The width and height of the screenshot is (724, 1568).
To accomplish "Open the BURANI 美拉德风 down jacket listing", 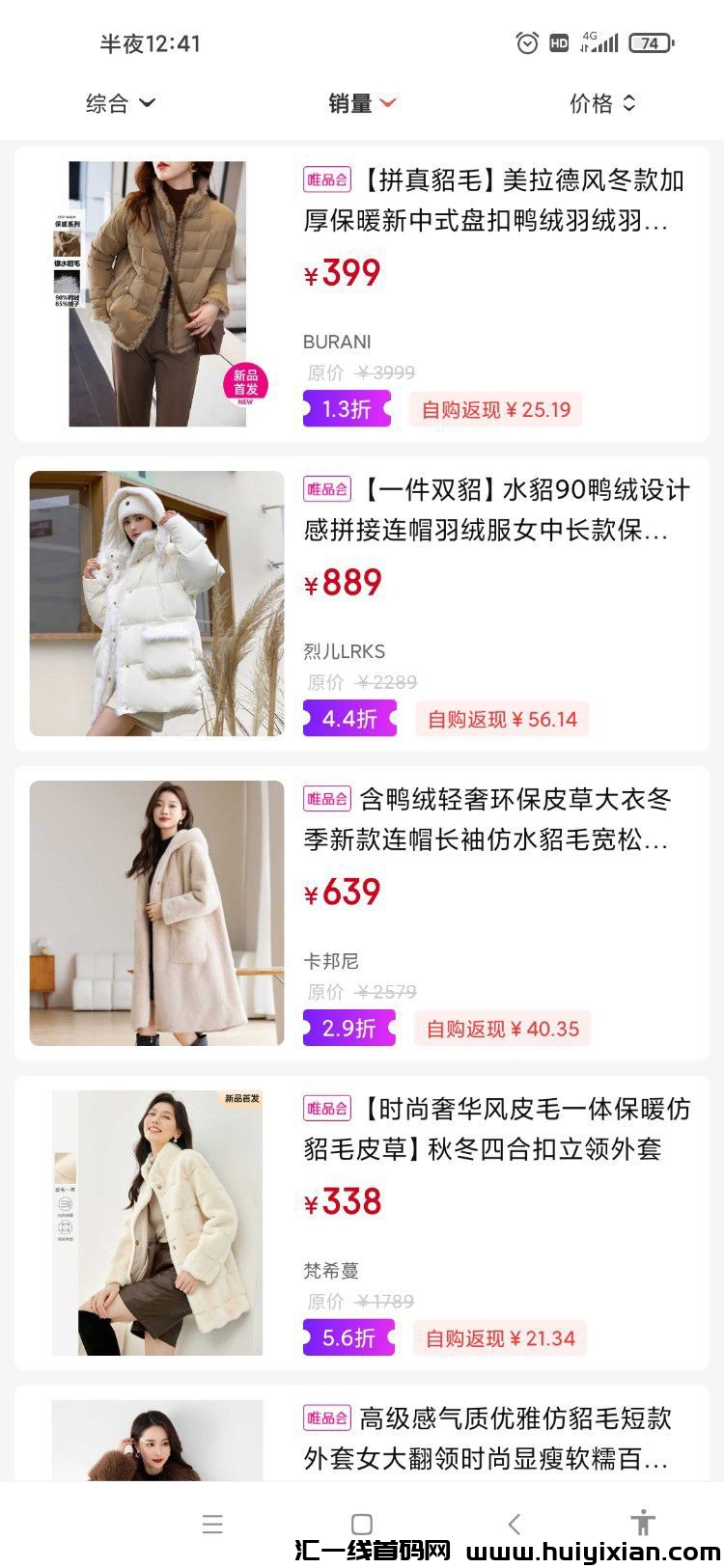I will click(494, 201).
